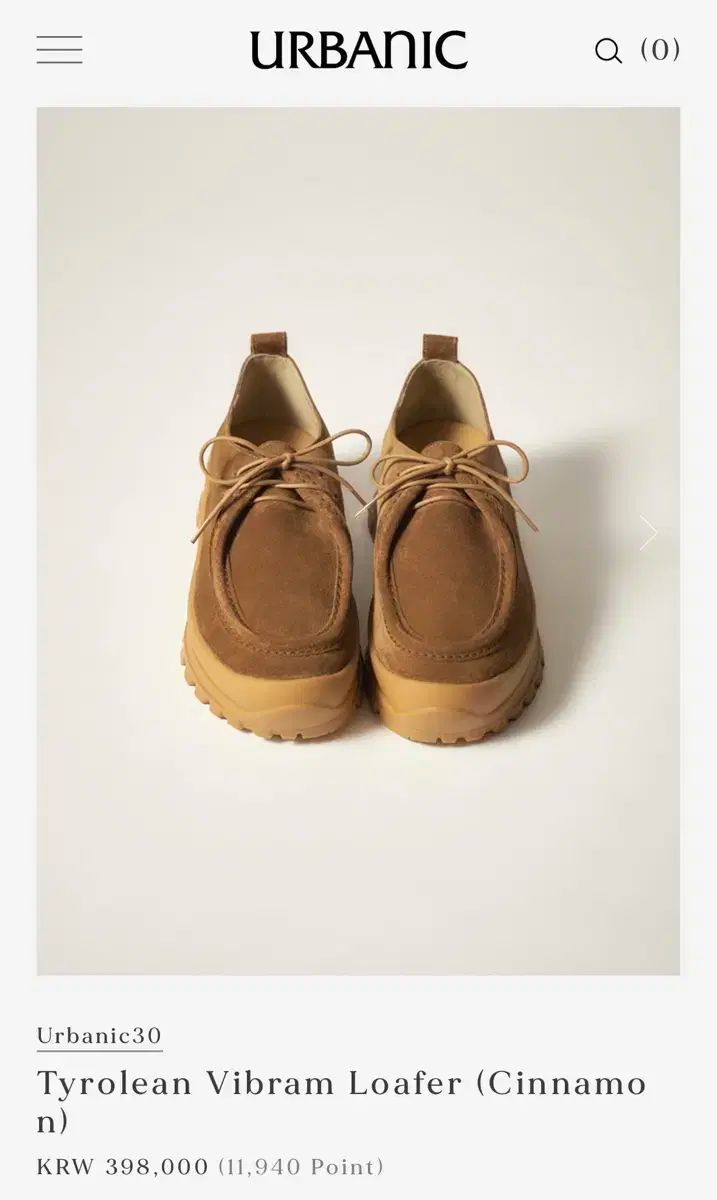Open the Urbanic30 link

click(x=99, y=1035)
